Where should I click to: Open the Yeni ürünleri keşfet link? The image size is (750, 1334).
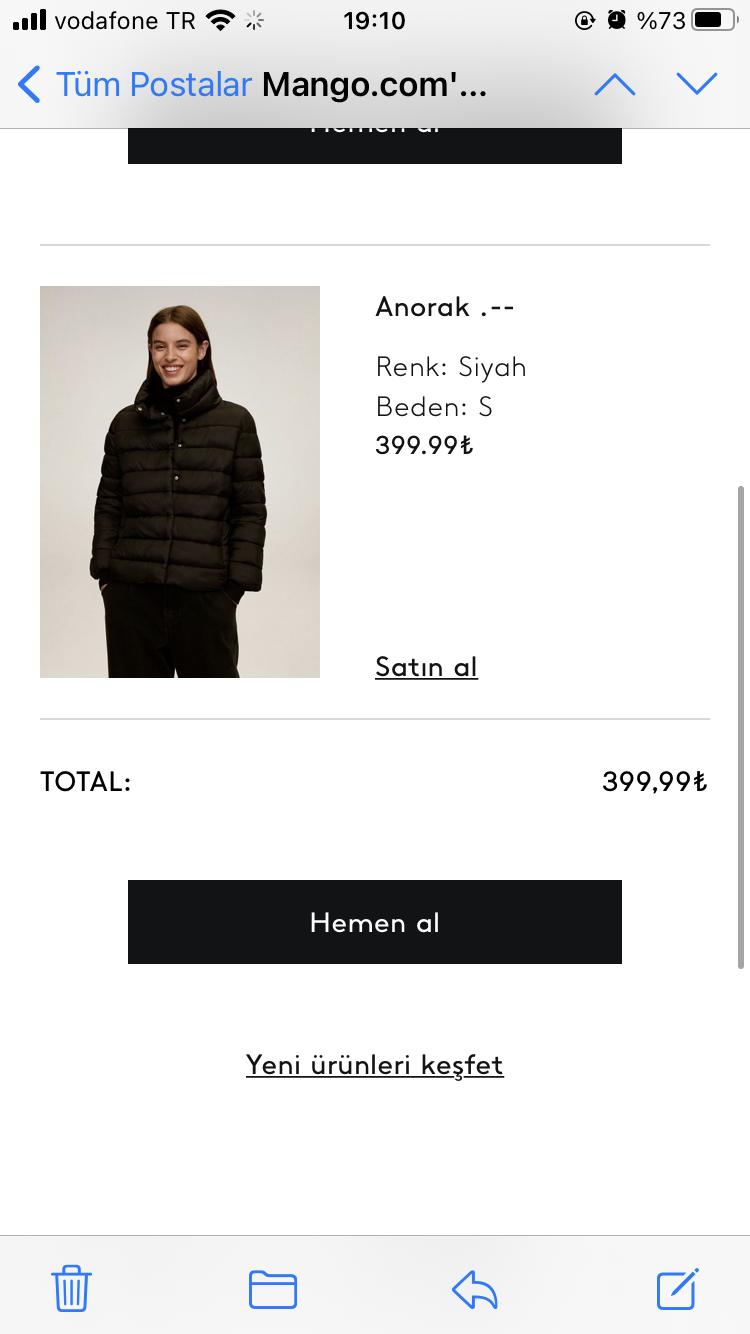click(375, 1065)
